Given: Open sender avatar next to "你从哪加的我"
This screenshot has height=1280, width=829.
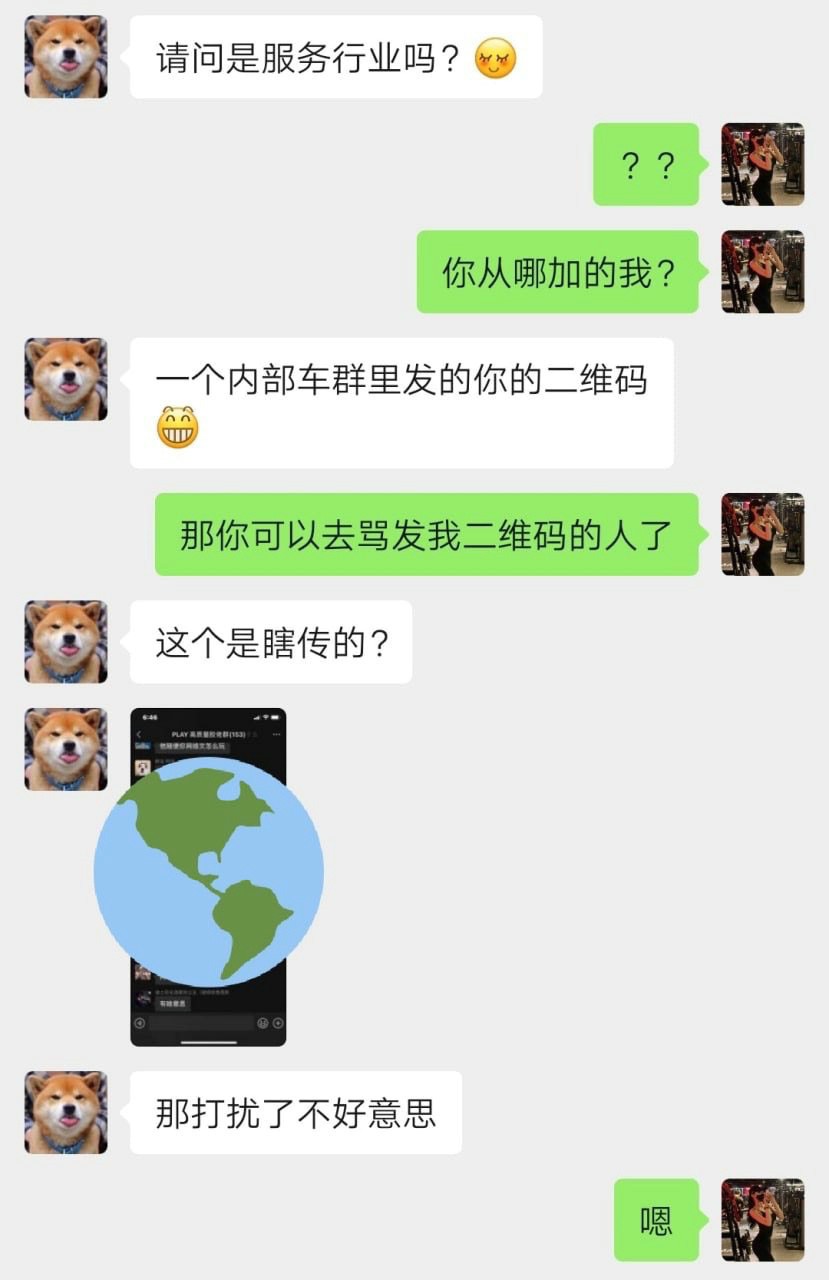Looking at the screenshot, I should click(762, 272).
